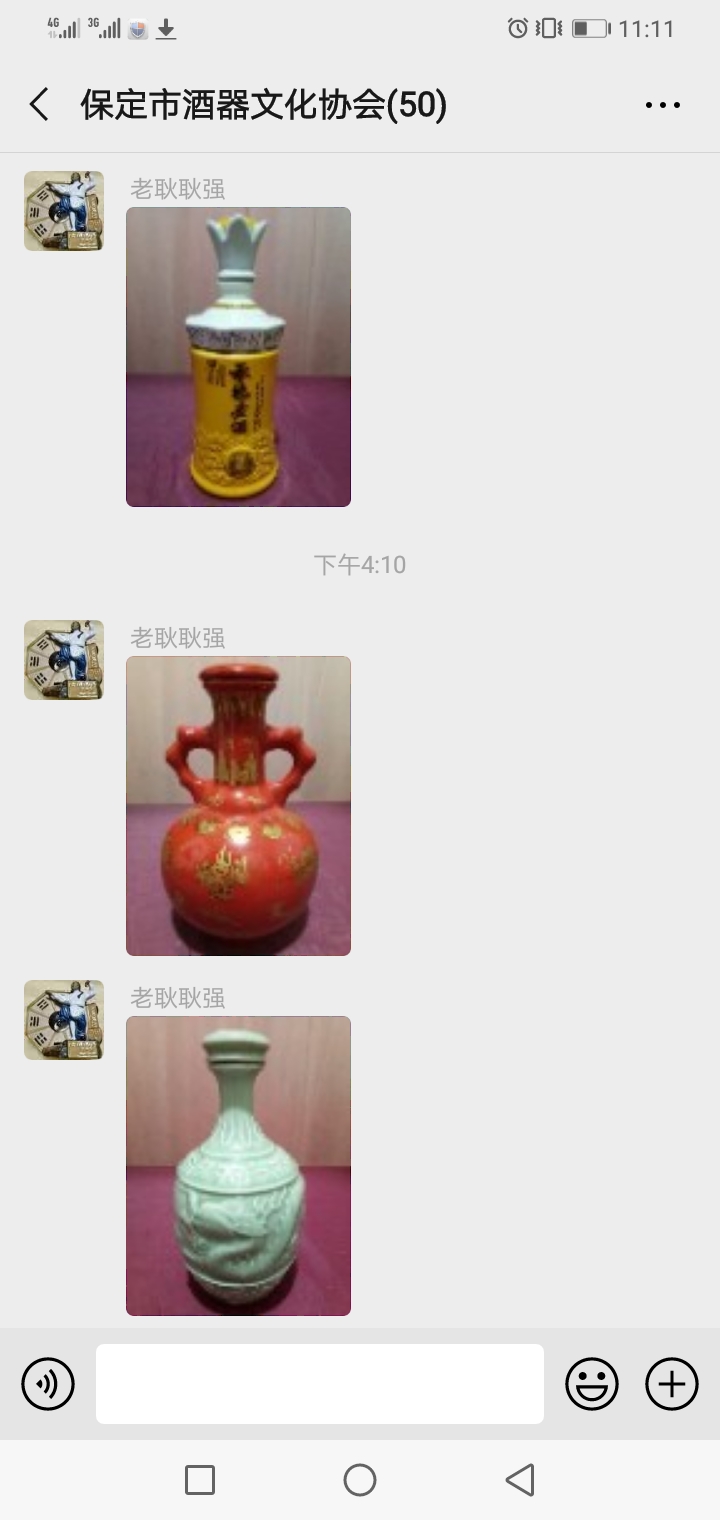
Task: Open the green celadon bottle photo
Action: click(238, 1166)
